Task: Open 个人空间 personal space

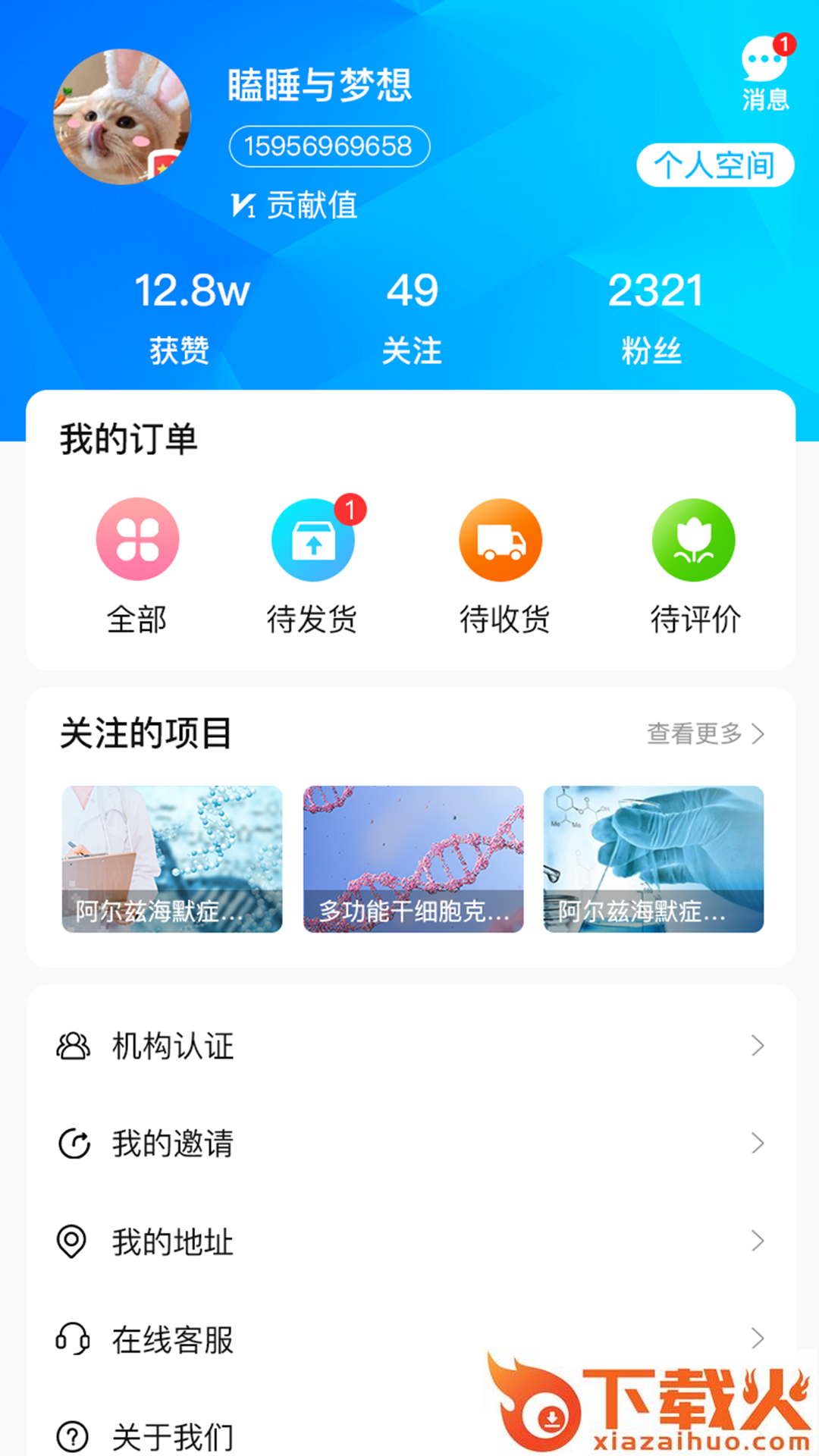Action: tap(714, 165)
